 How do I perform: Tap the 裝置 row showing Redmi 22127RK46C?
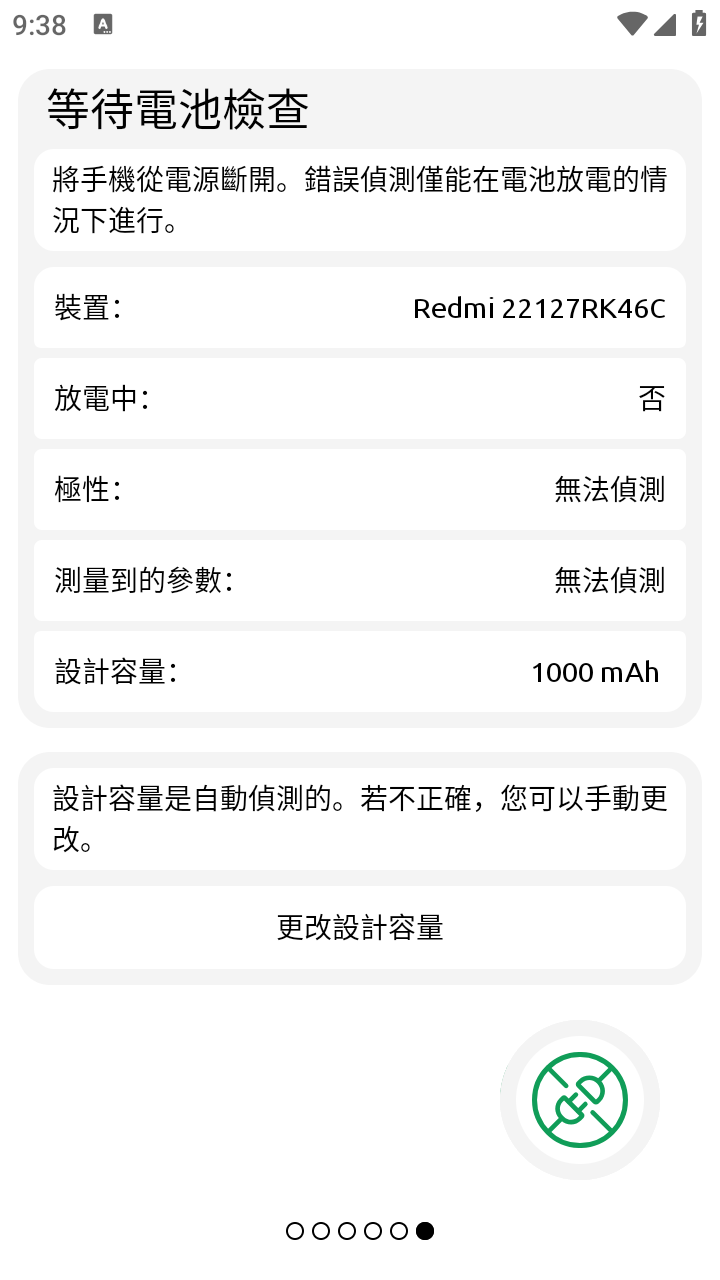pos(360,307)
